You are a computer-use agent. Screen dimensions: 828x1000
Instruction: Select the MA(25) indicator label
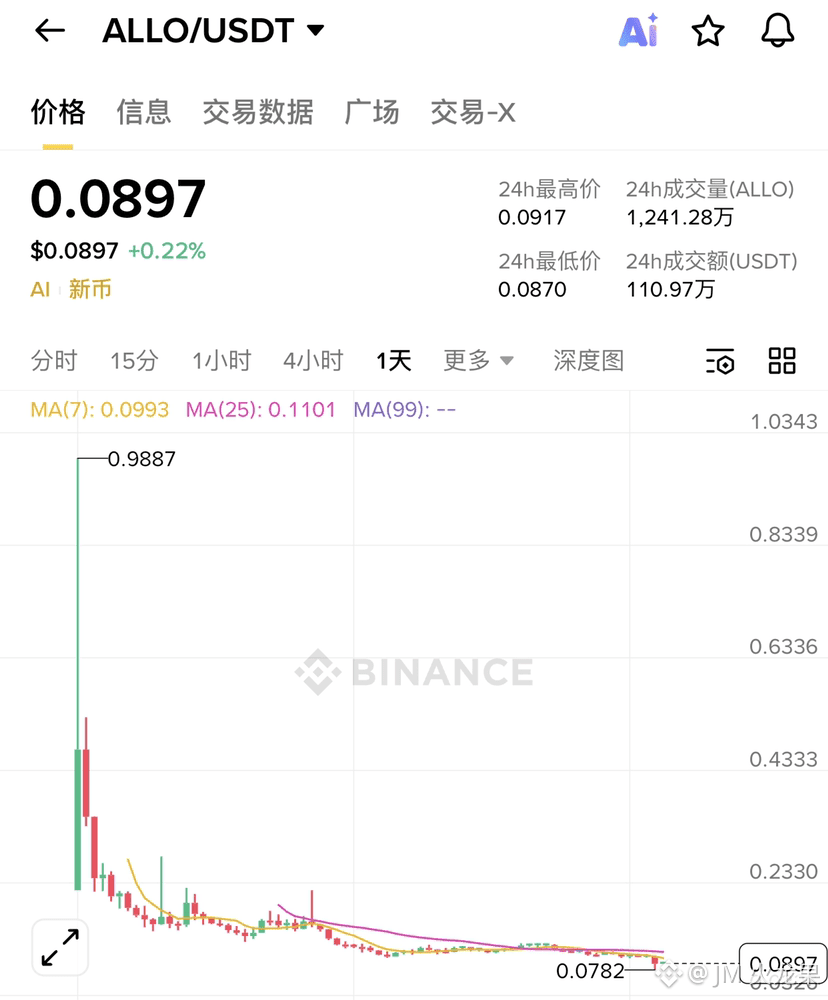tap(260, 410)
